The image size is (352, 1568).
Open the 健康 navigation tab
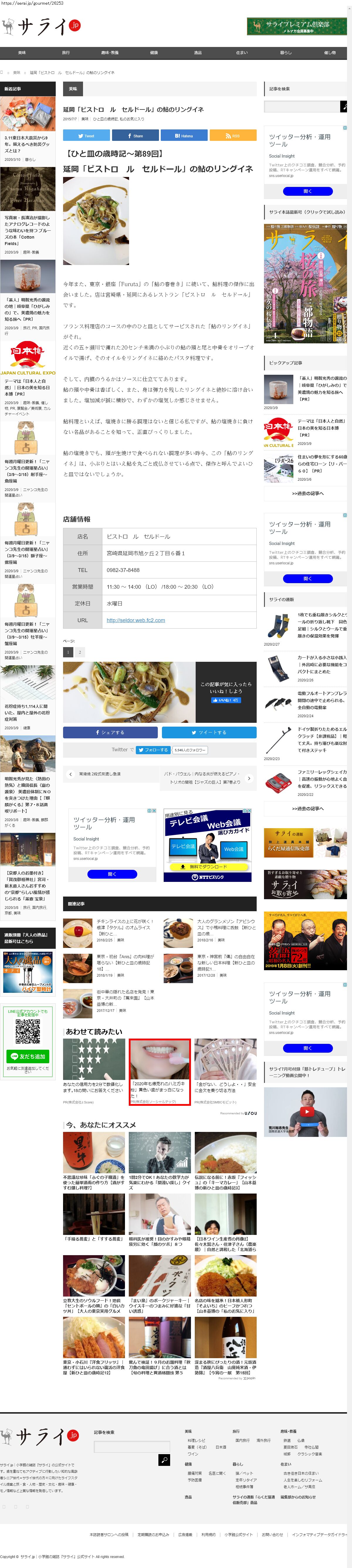click(x=154, y=53)
